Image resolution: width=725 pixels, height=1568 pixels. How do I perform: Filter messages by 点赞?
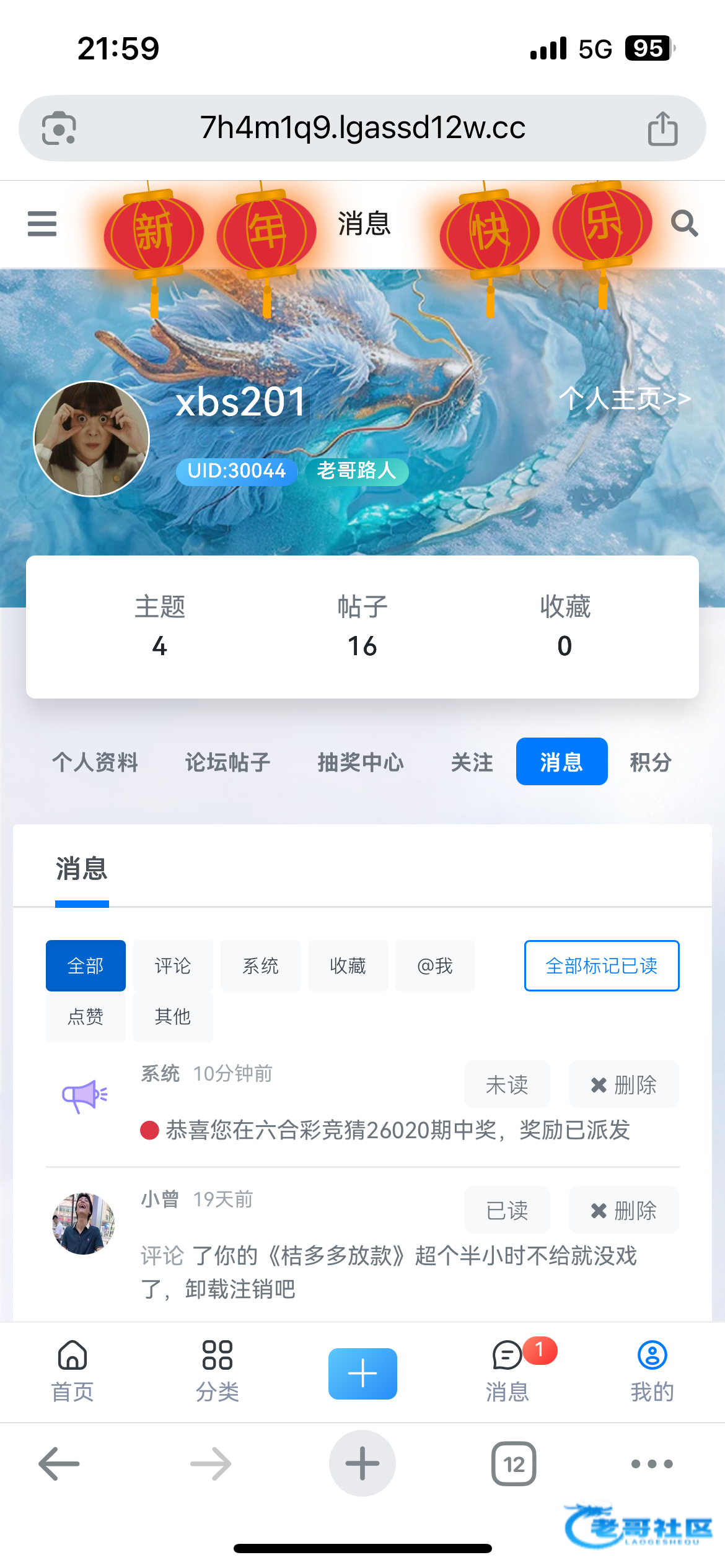pyautogui.click(x=86, y=1017)
